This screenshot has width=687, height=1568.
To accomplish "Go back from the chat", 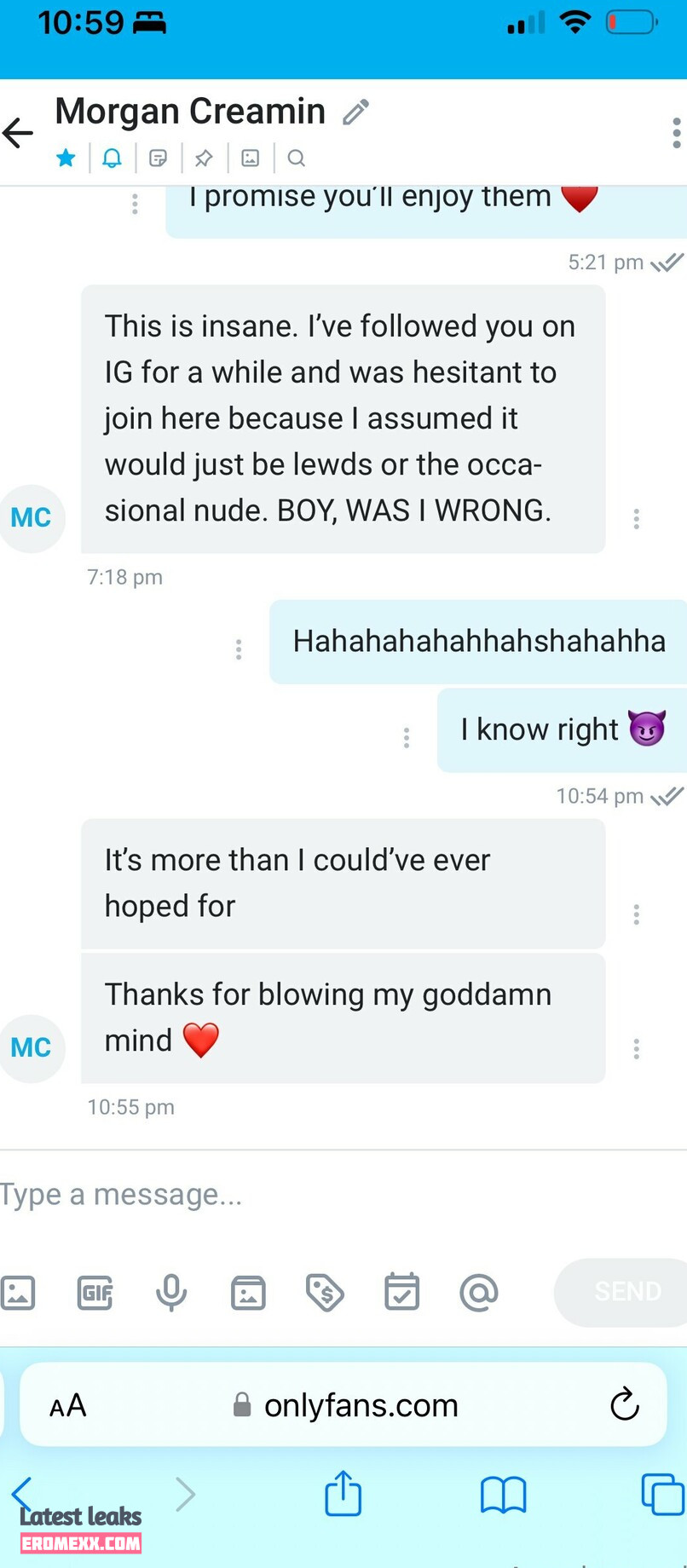I will tap(18, 133).
